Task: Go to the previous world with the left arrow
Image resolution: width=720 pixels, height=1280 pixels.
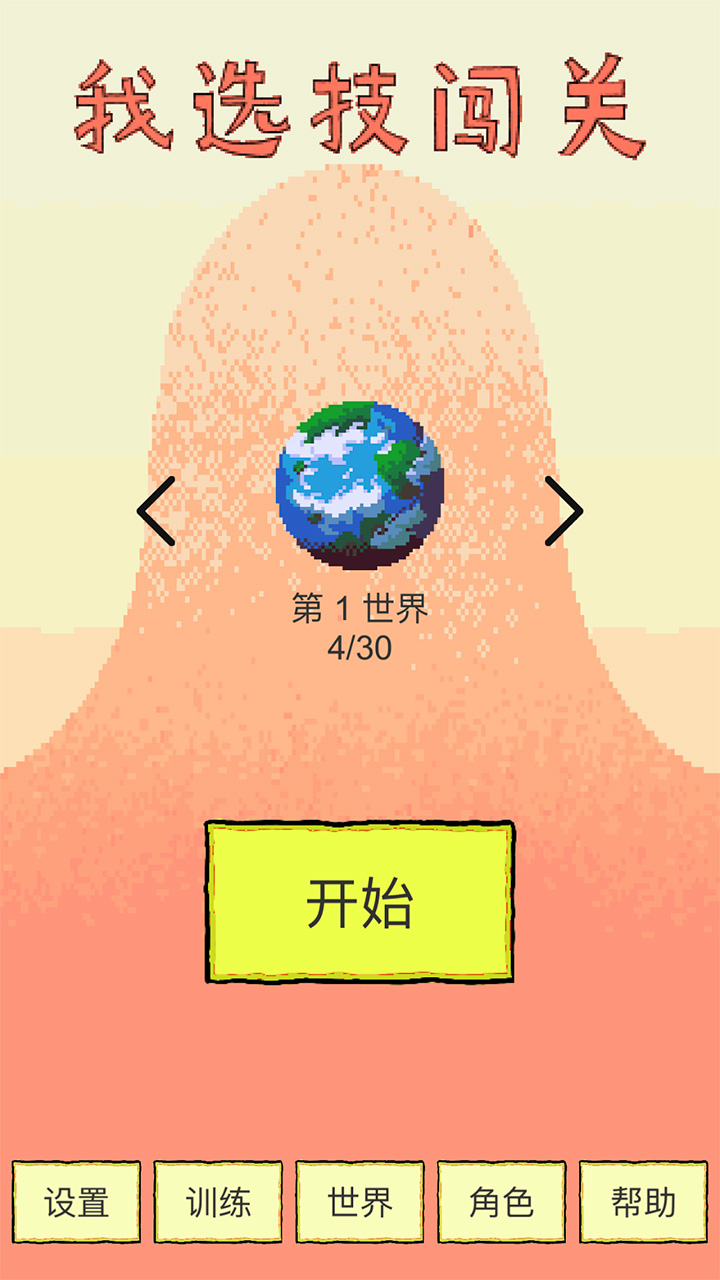Action: (x=156, y=511)
